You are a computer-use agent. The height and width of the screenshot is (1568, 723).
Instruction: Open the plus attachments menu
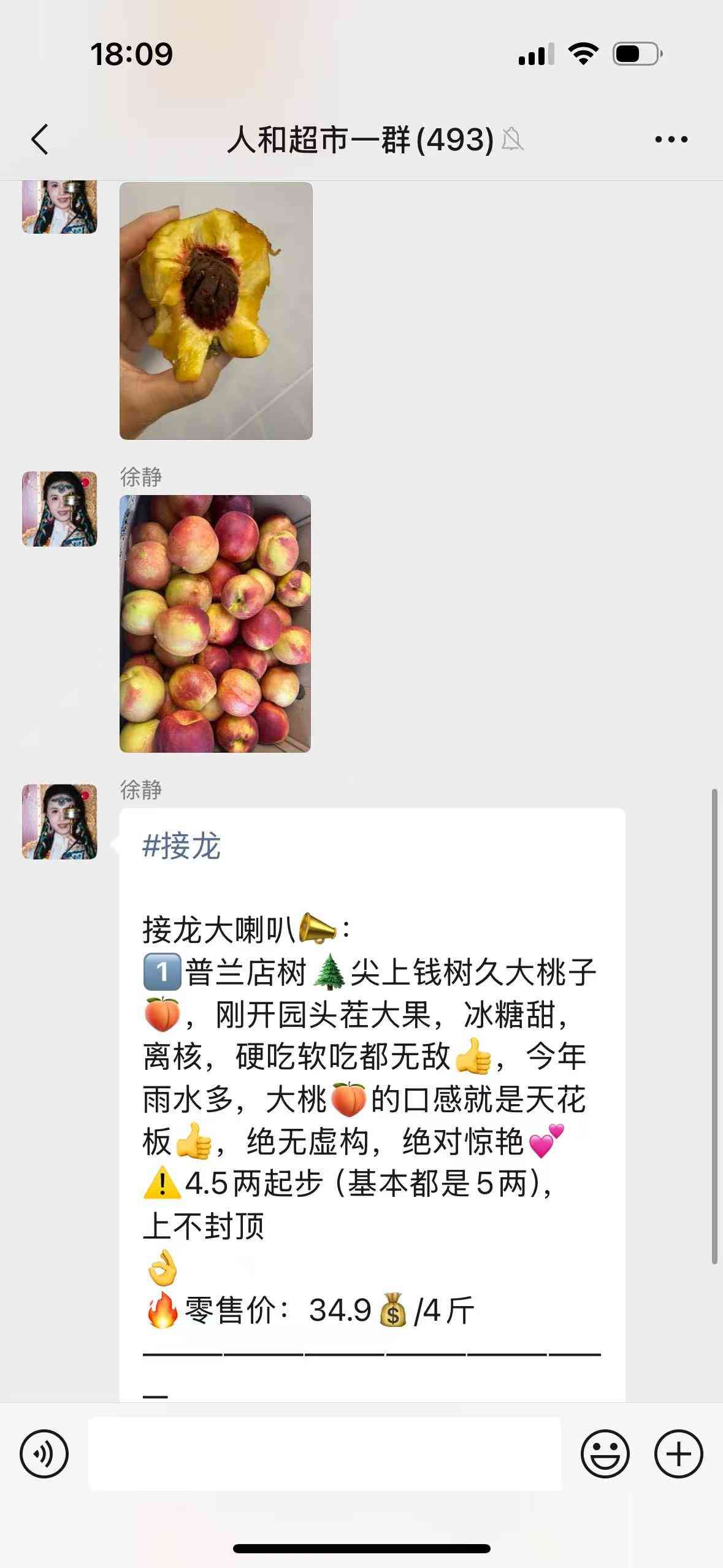click(x=678, y=1453)
